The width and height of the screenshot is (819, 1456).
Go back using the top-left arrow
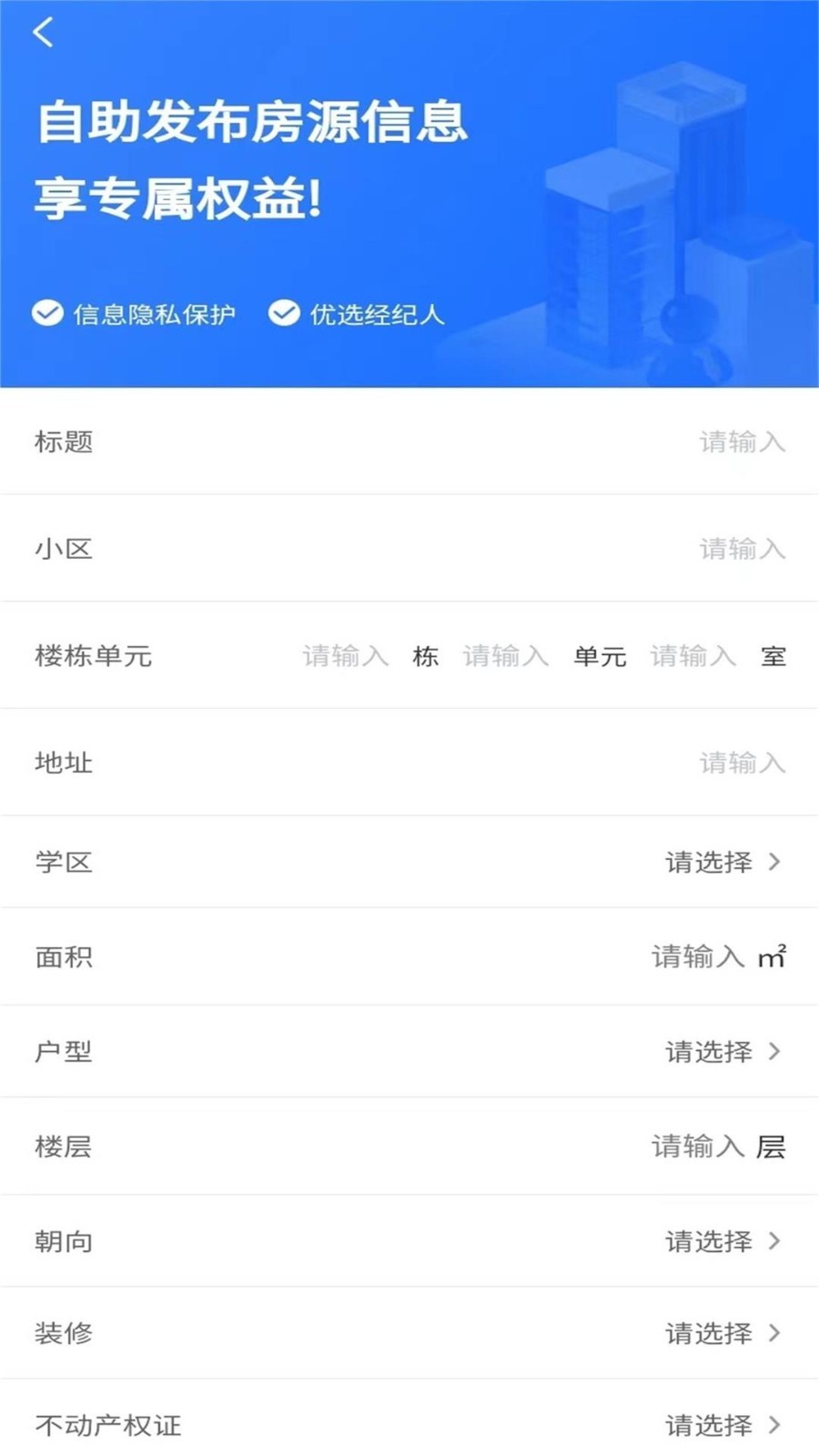(x=43, y=33)
